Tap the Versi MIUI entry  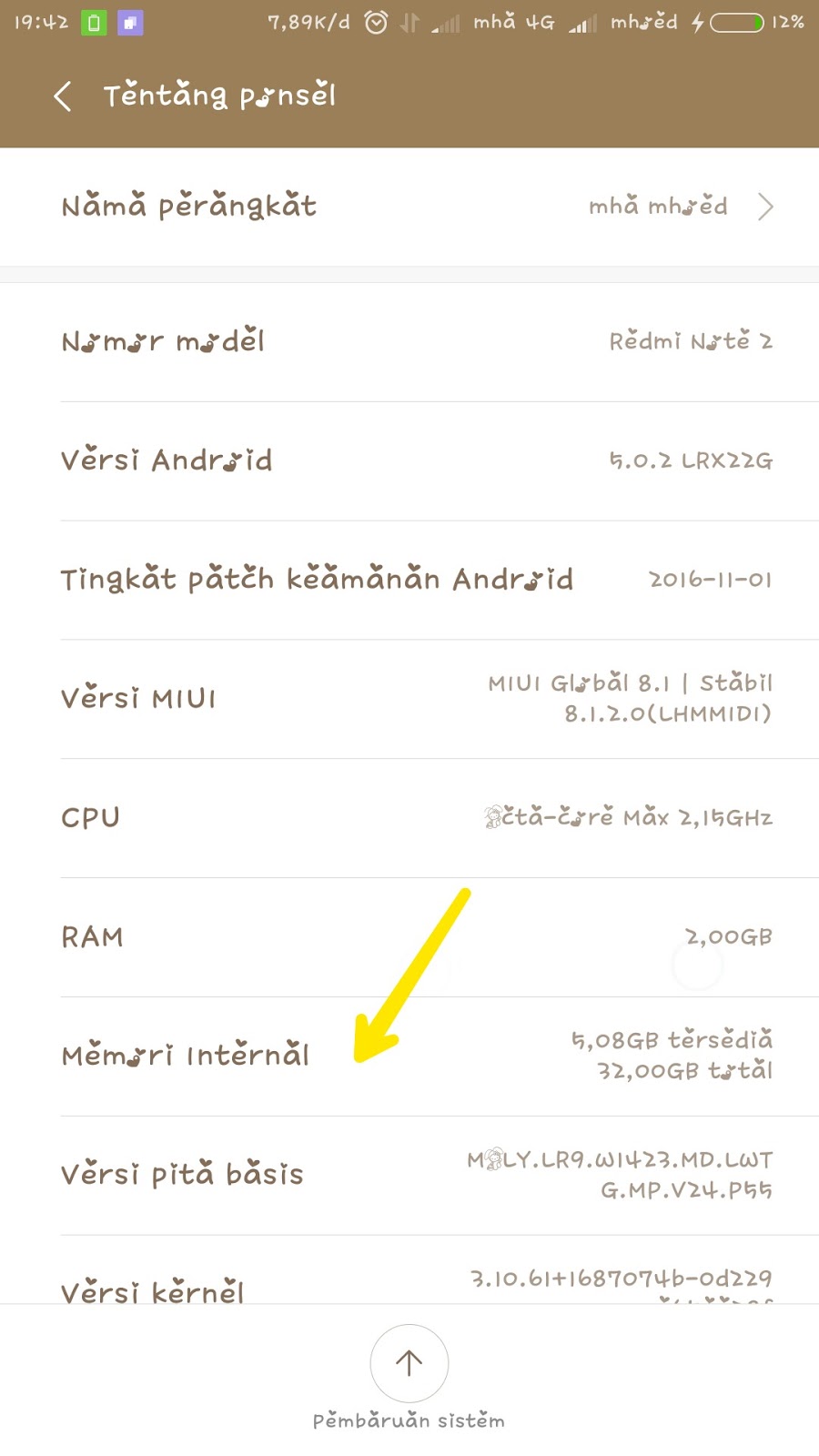[x=409, y=698]
